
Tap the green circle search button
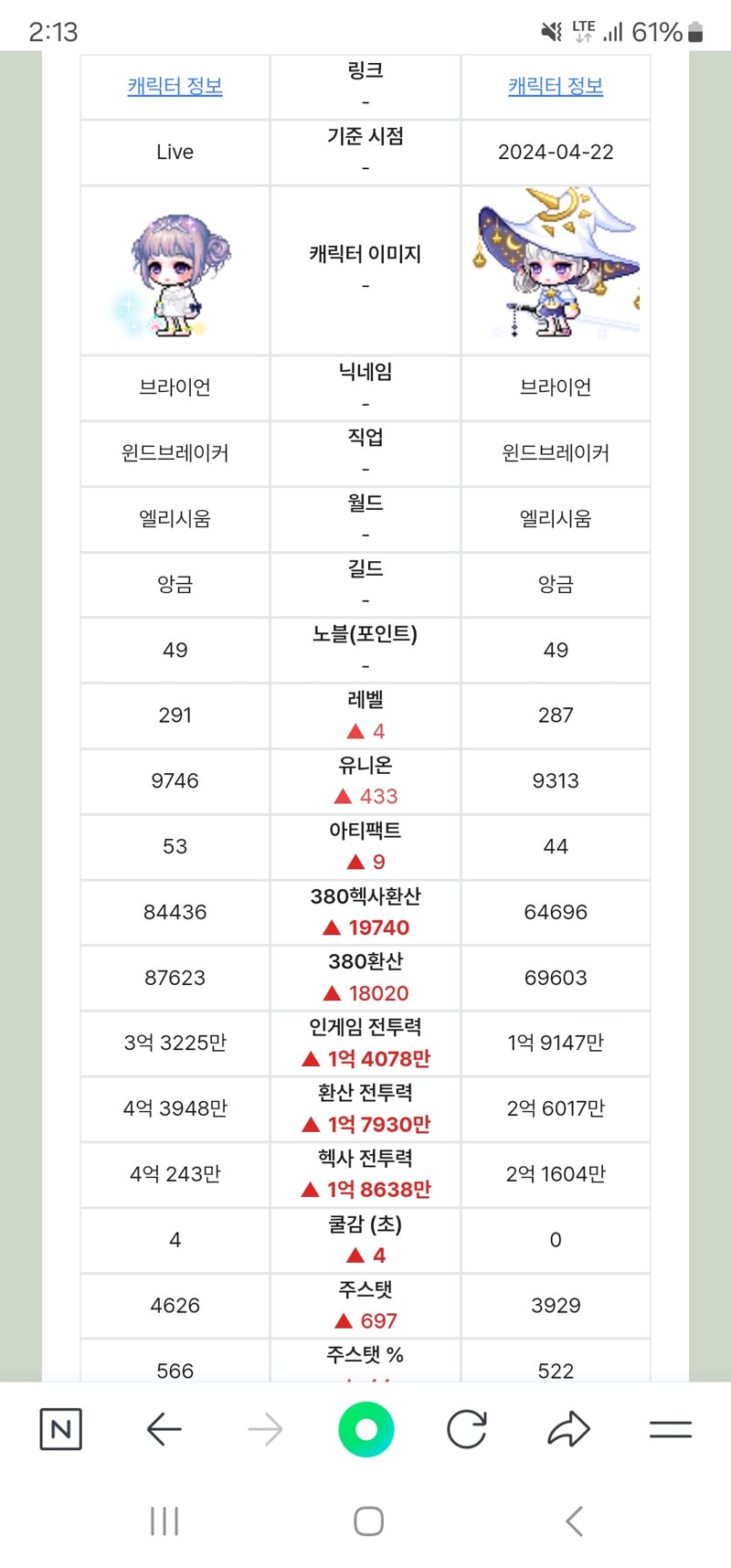pyautogui.click(x=366, y=1429)
